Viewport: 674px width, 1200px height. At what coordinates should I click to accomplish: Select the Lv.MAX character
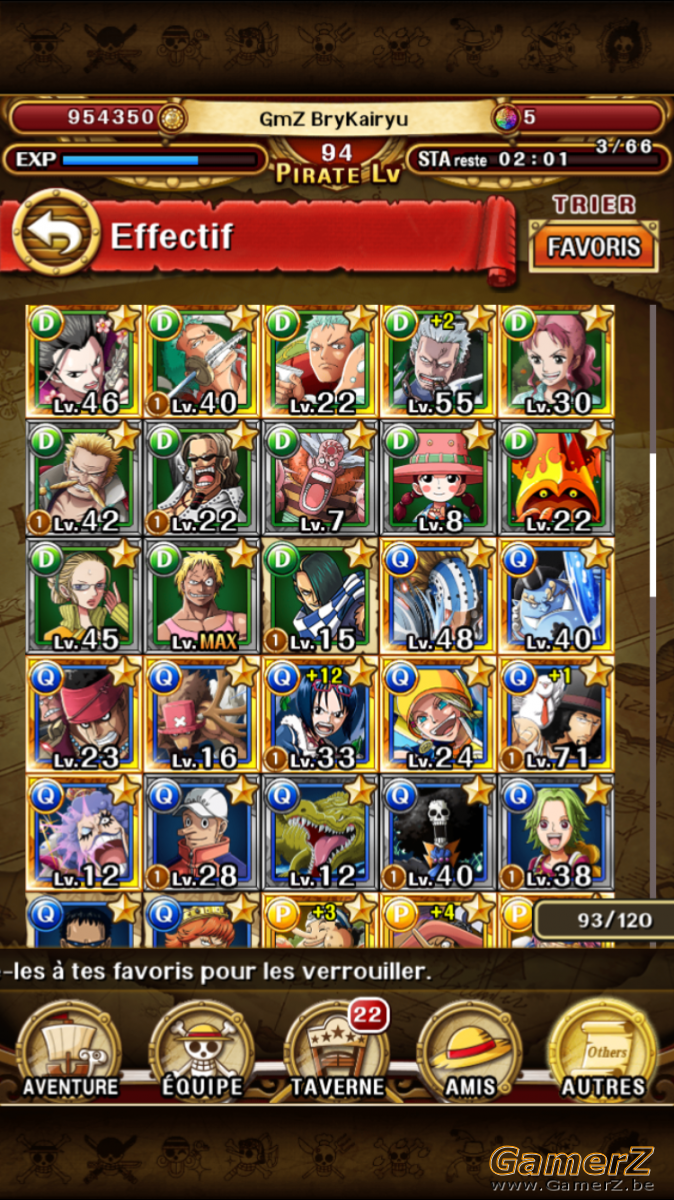(x=202, y=595)
